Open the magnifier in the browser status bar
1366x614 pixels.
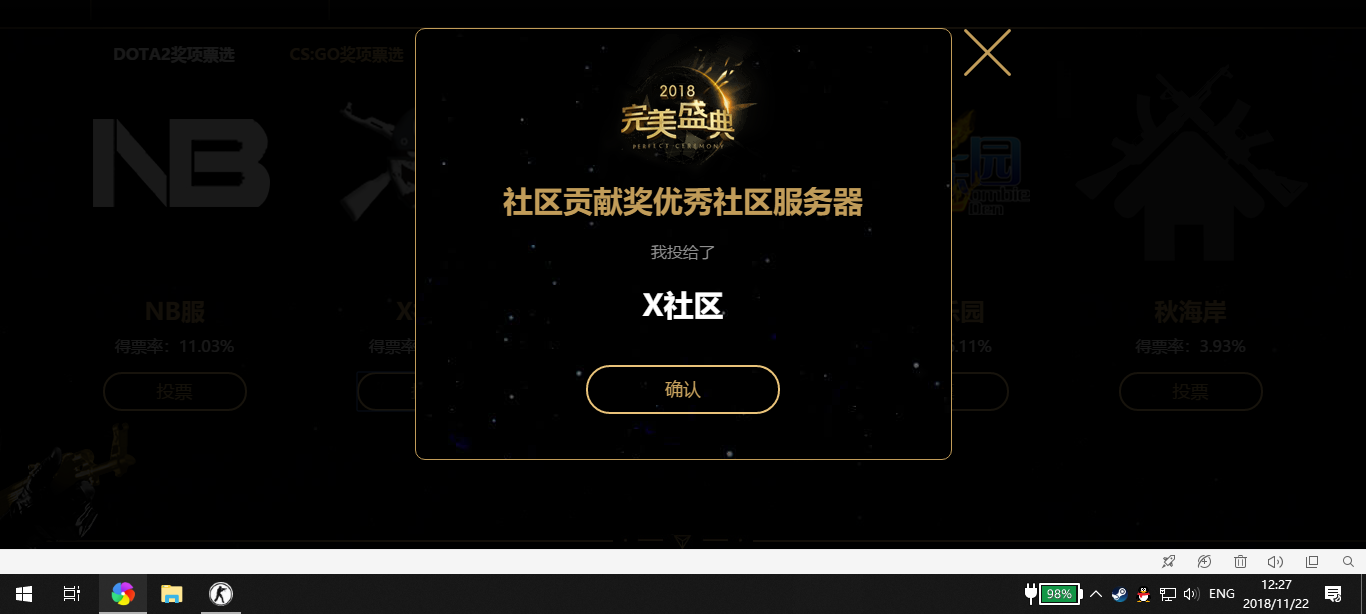coord(1348,562)
